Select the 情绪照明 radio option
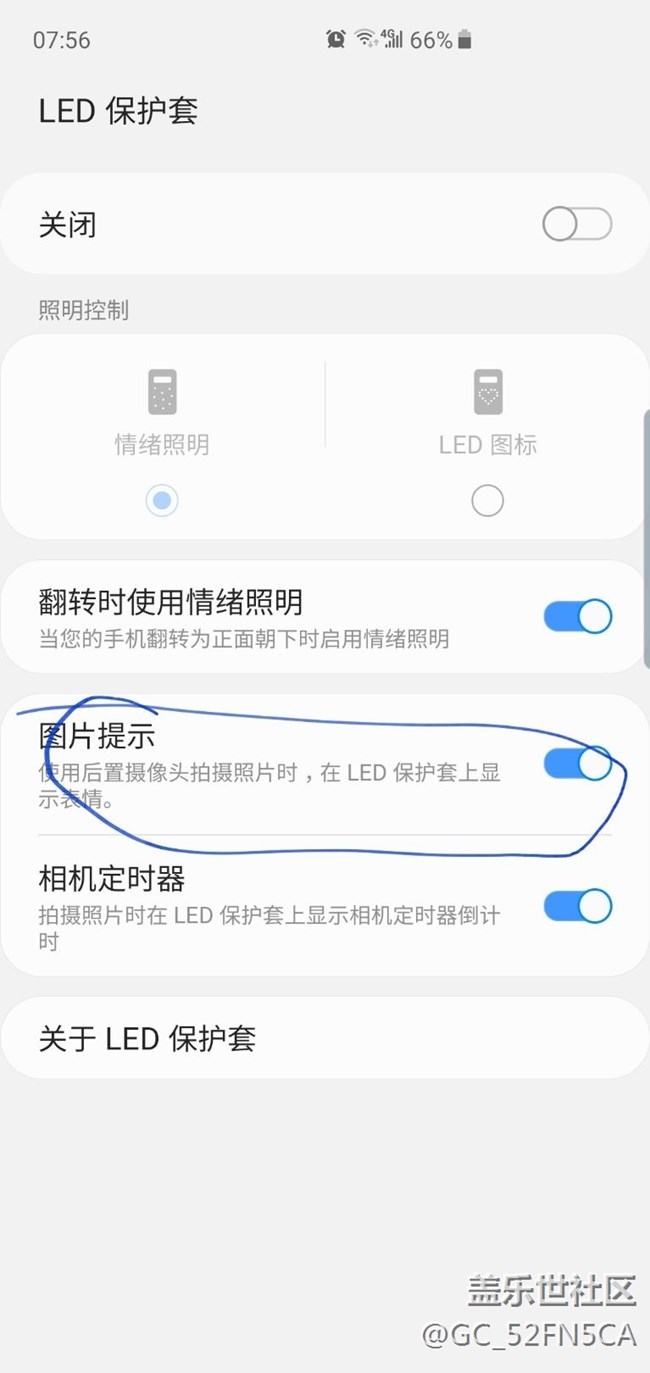Screen dimensions: 650x1373 click(x=162, y=500)
